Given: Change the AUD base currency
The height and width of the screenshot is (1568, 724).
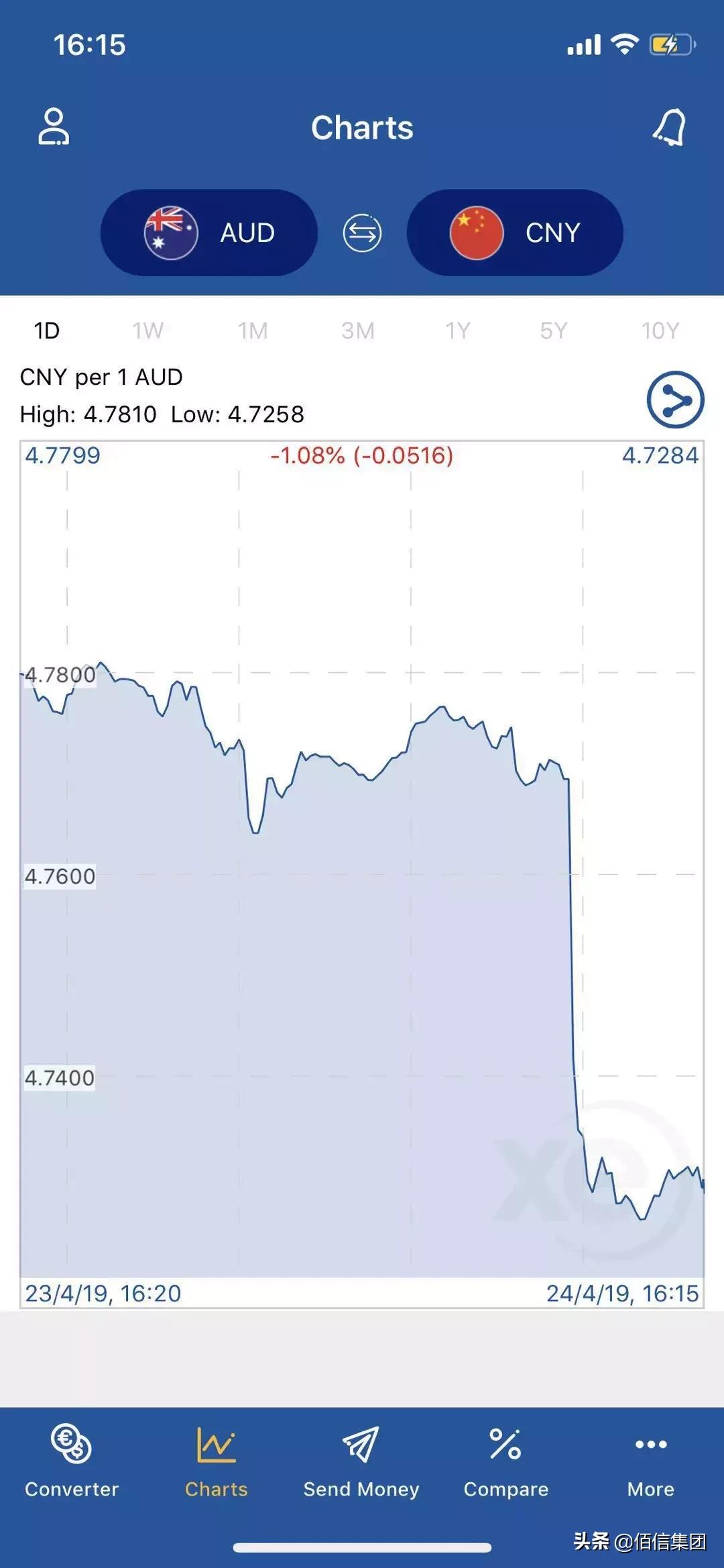Looking at the screenshot, I should click(x=209, y=233).
